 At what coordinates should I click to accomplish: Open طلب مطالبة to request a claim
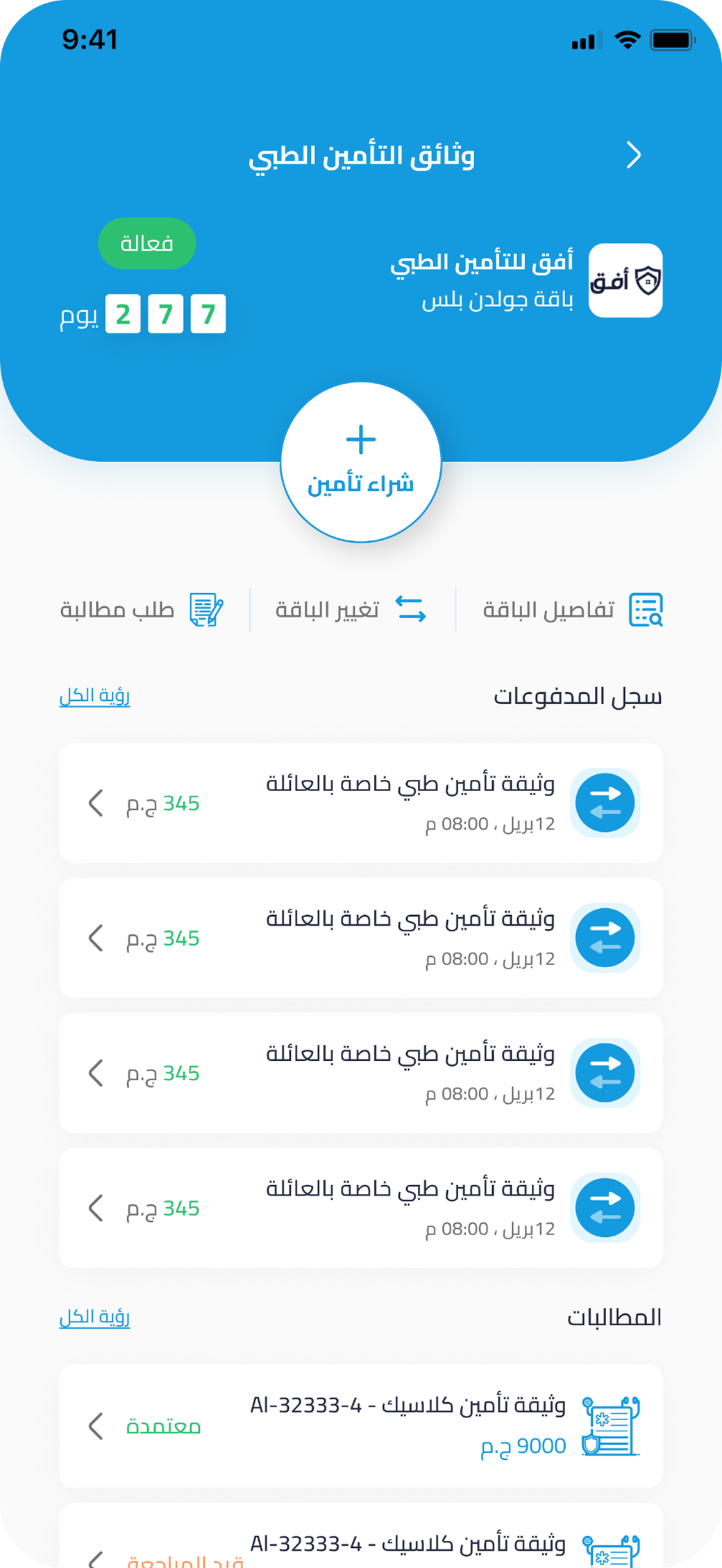[x=142, y=610]
